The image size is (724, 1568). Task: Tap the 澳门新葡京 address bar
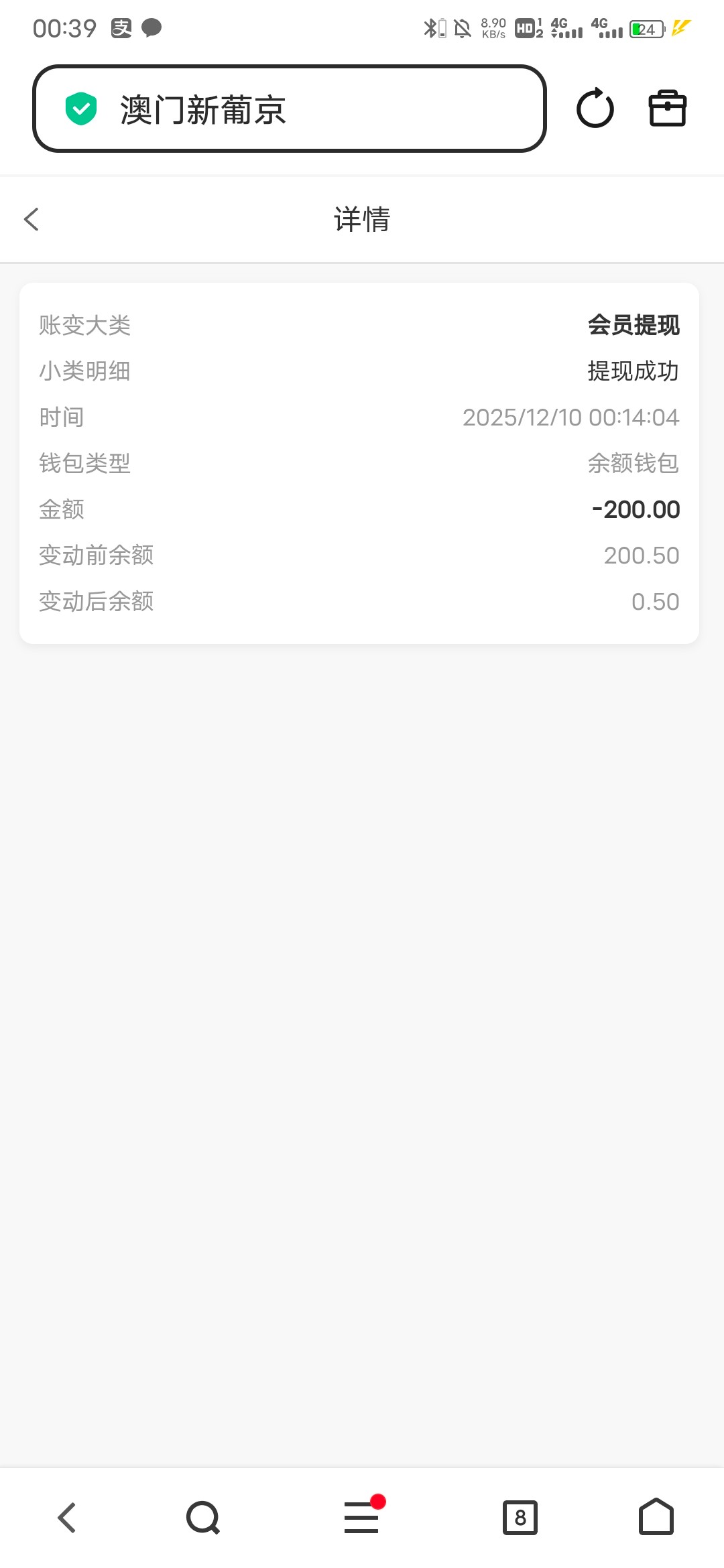(x=288, y=109)
